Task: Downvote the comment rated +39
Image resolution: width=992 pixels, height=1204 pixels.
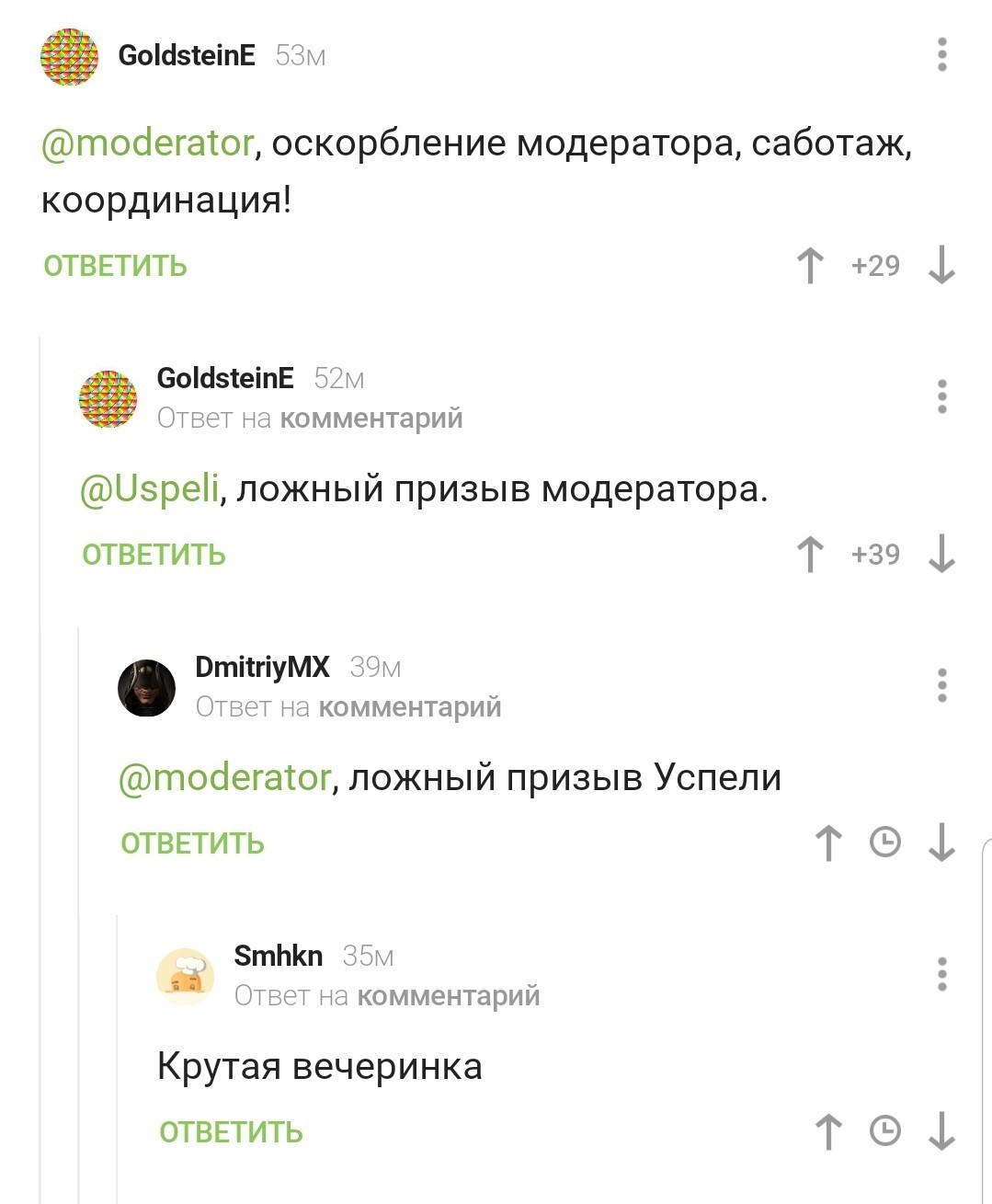Action: 941,555
